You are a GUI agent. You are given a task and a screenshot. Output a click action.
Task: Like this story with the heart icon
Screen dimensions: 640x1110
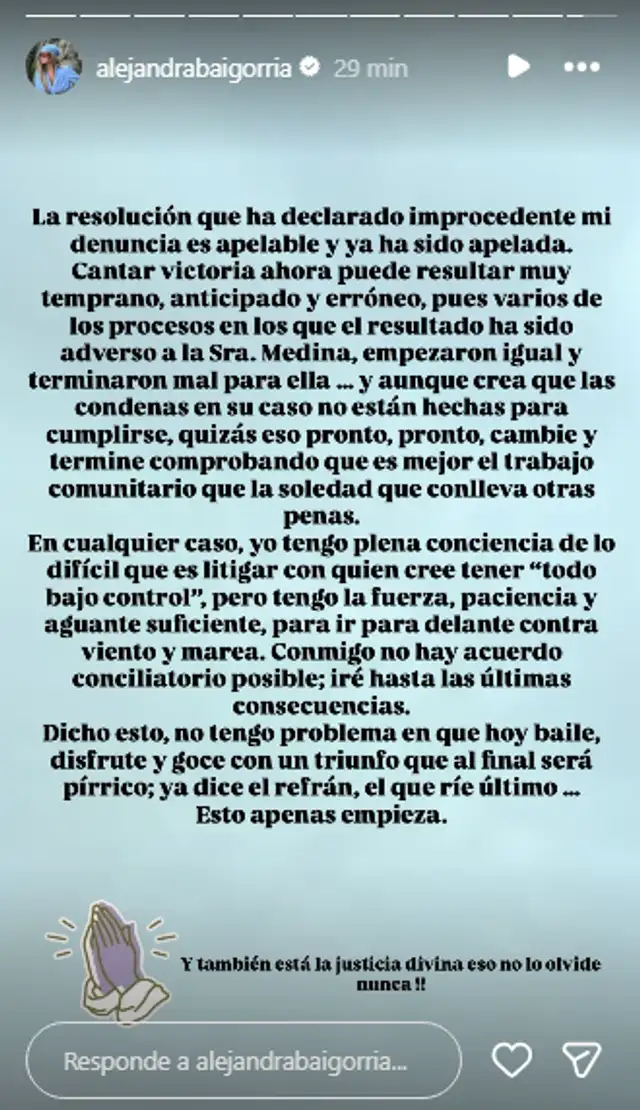tap(512, 1060)
